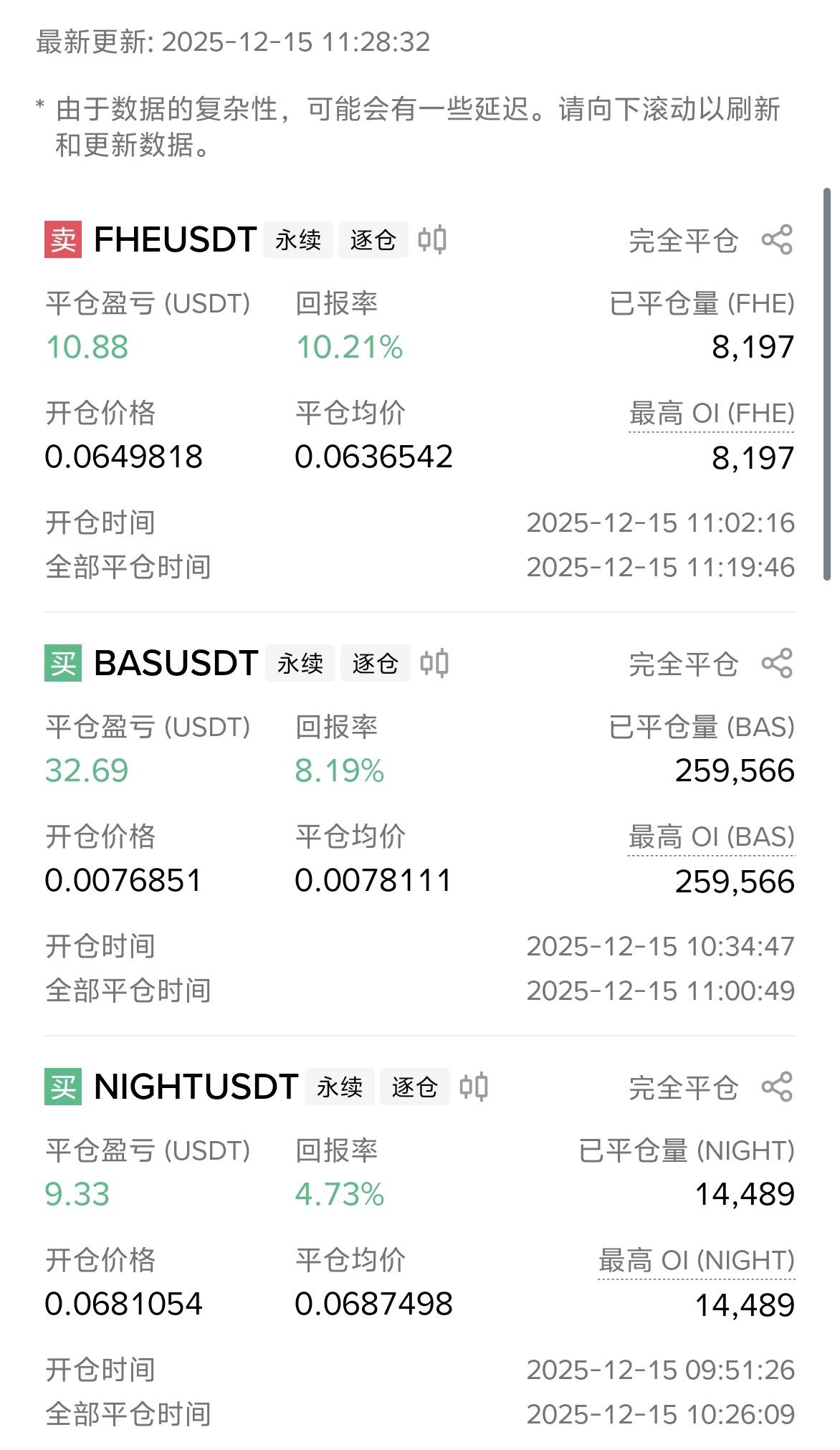Tap the green 买 badge on NIGHTUSDT
The height and width of the screenshot is (1450, 840).
tap(62, 1087)
